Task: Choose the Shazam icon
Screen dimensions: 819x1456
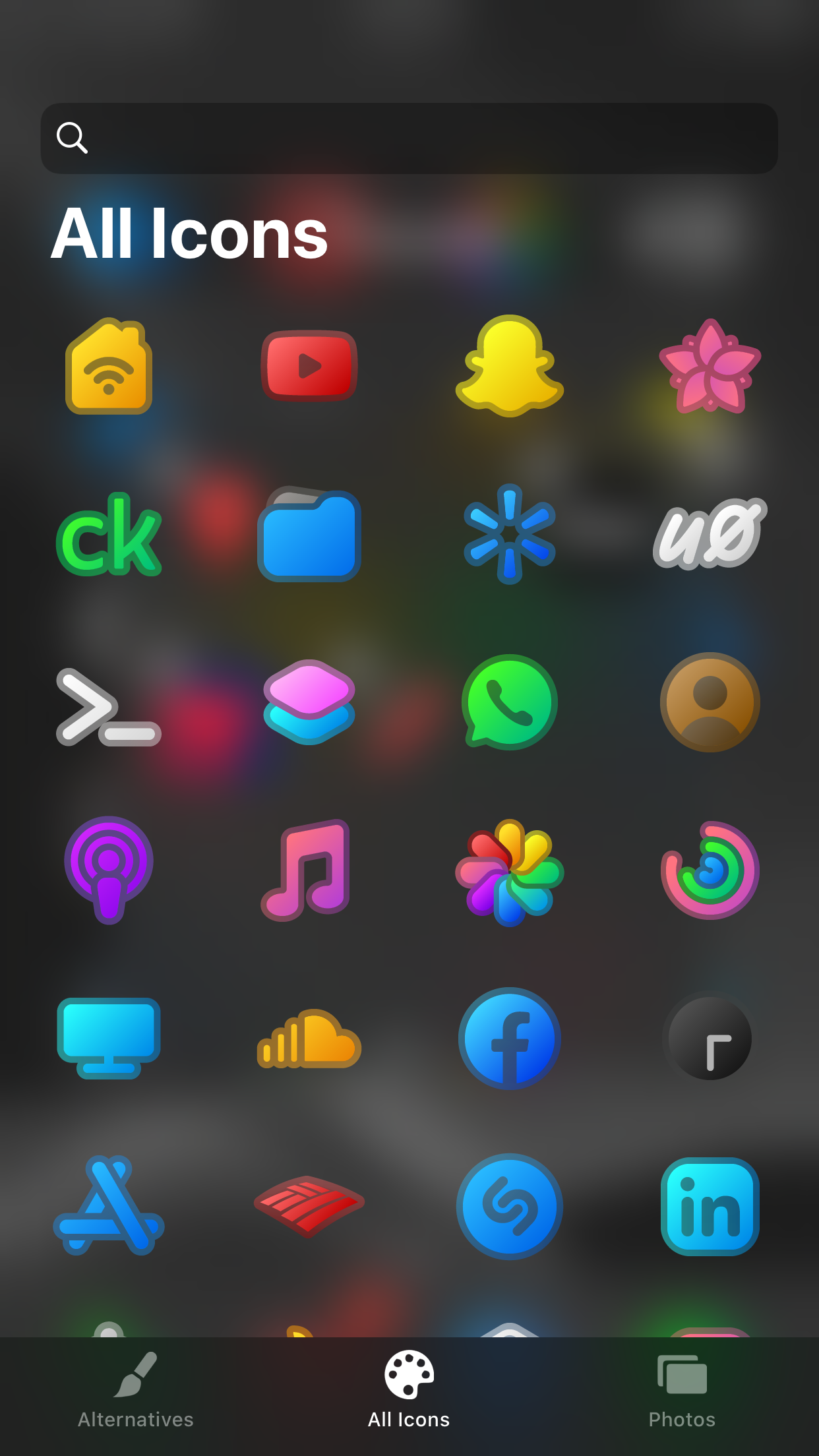Action: click(x=510, y=1207)
